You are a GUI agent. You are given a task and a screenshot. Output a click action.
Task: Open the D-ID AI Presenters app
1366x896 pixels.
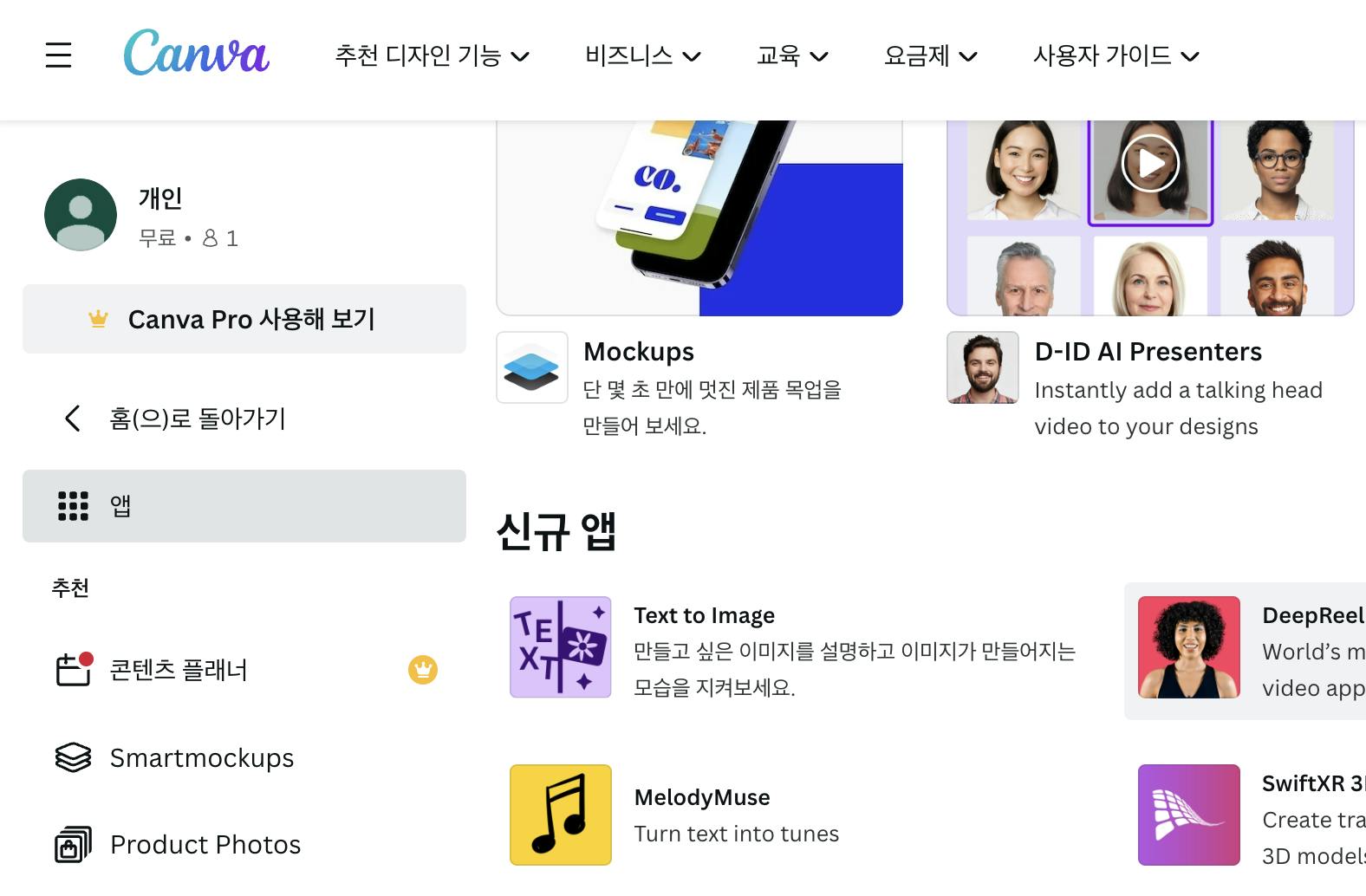point(1148,352)
